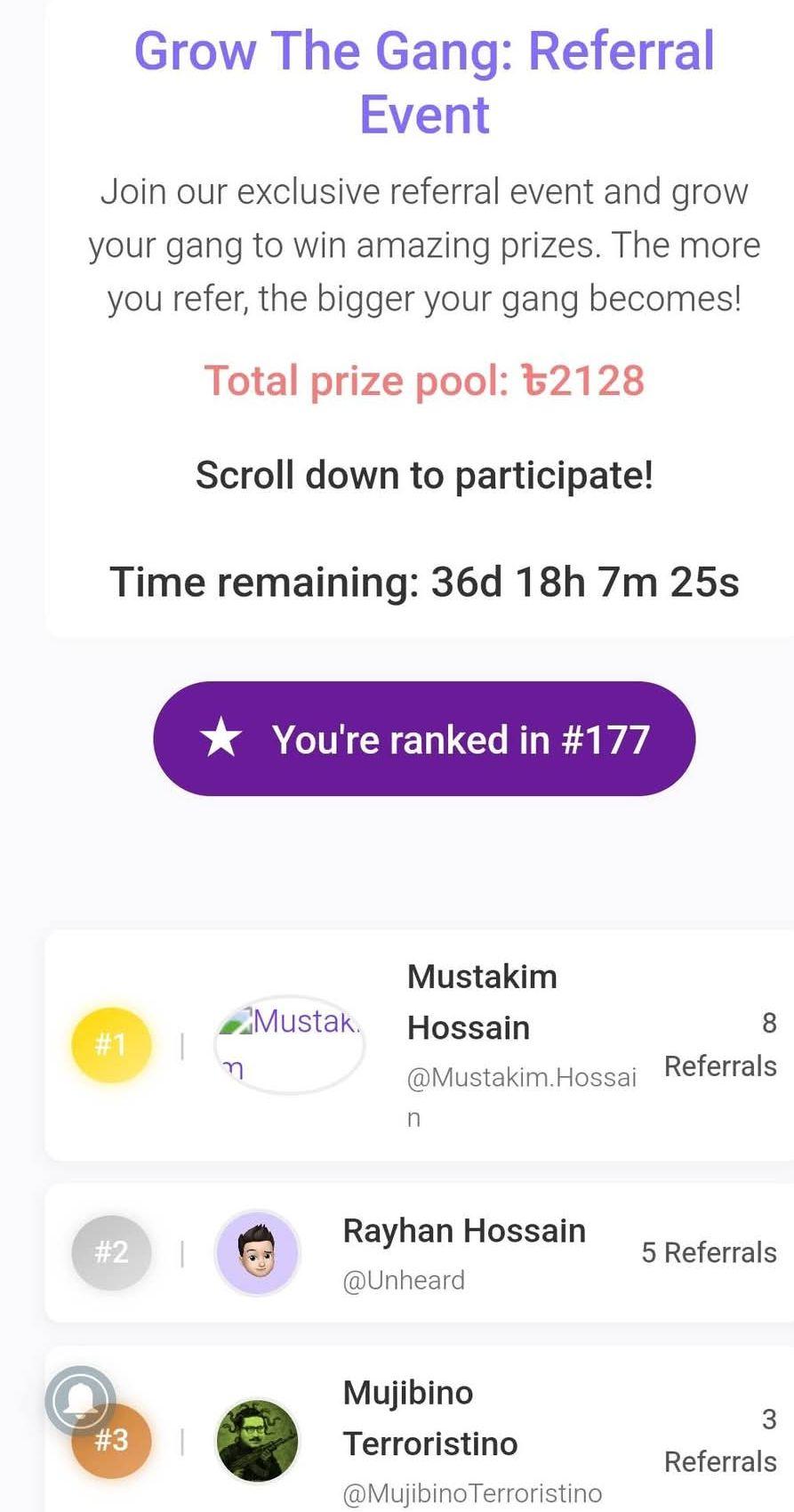Tap the You're ranked in #177 button
The image size is (794, 1512).
click(424, 739)
